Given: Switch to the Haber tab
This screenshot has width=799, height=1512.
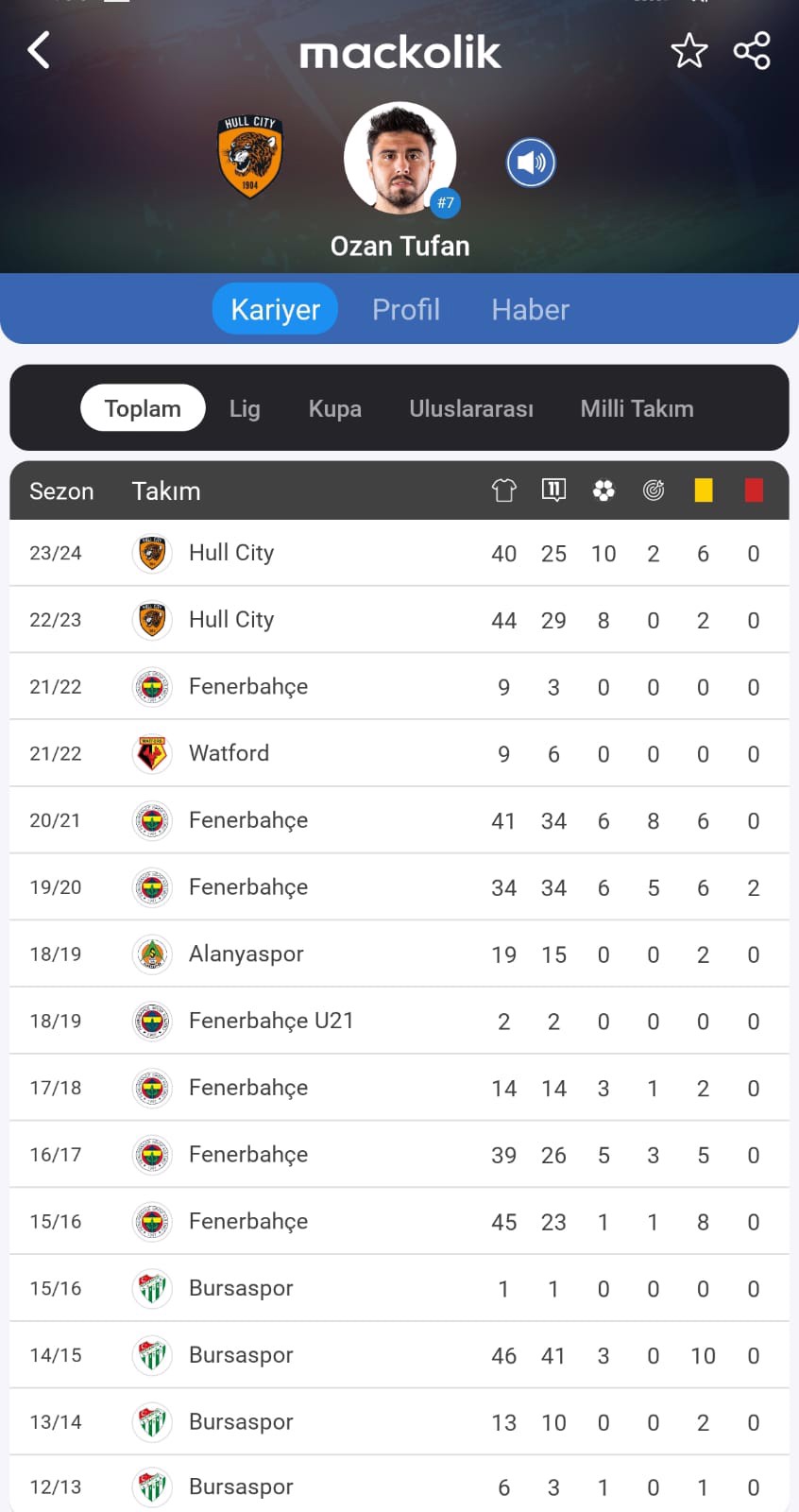Looking at the screenshot, I should (530, 309).
